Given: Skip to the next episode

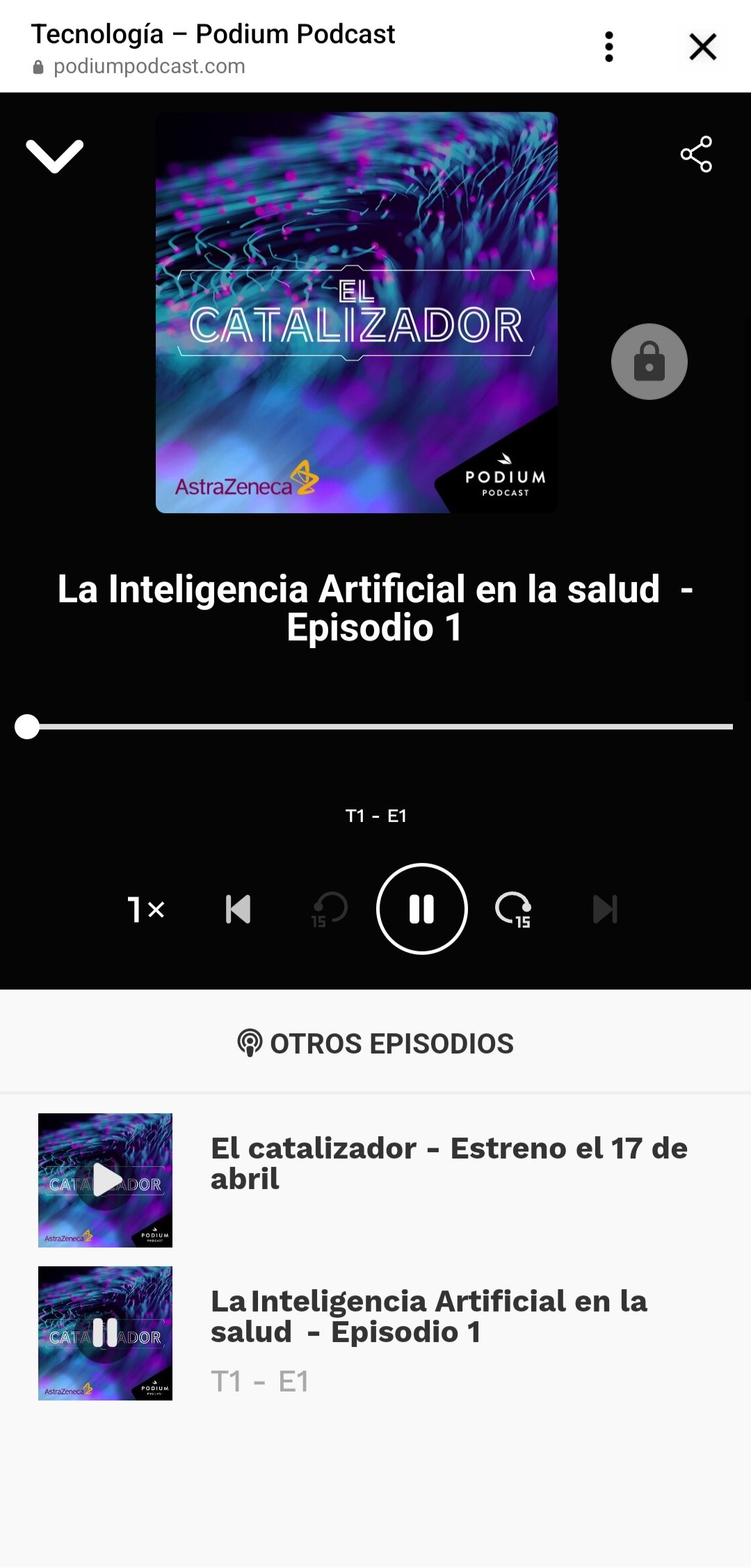Looking at the screenshot, I should click(604, 909).
